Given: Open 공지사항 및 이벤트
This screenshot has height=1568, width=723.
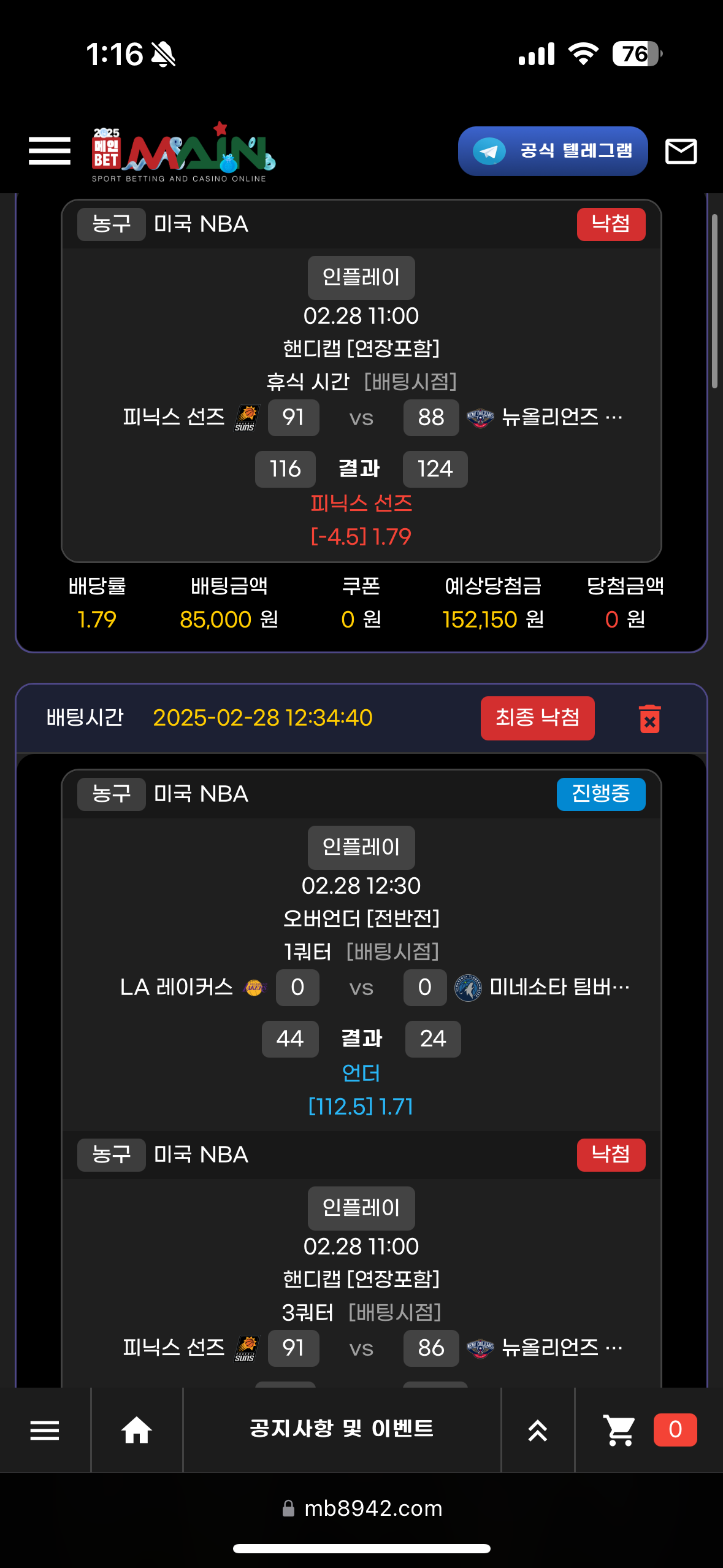Looking at the screenshot, I should [x=342, y=1429].
